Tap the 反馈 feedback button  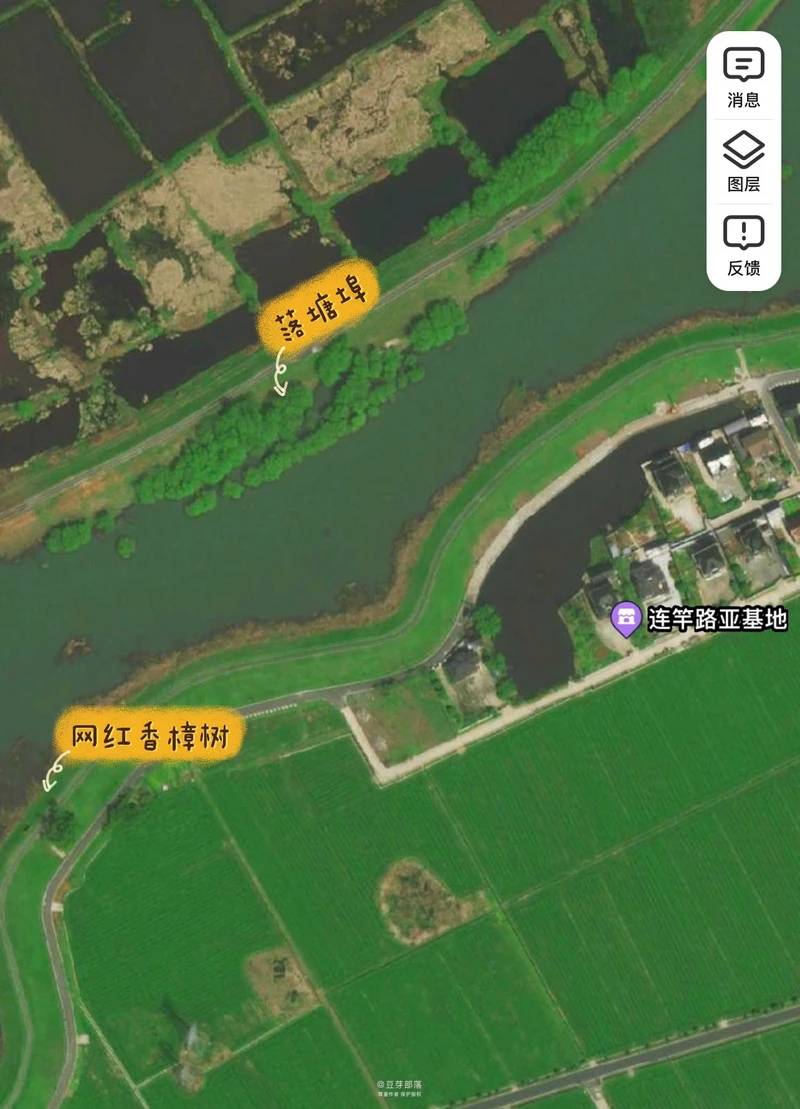743,245
